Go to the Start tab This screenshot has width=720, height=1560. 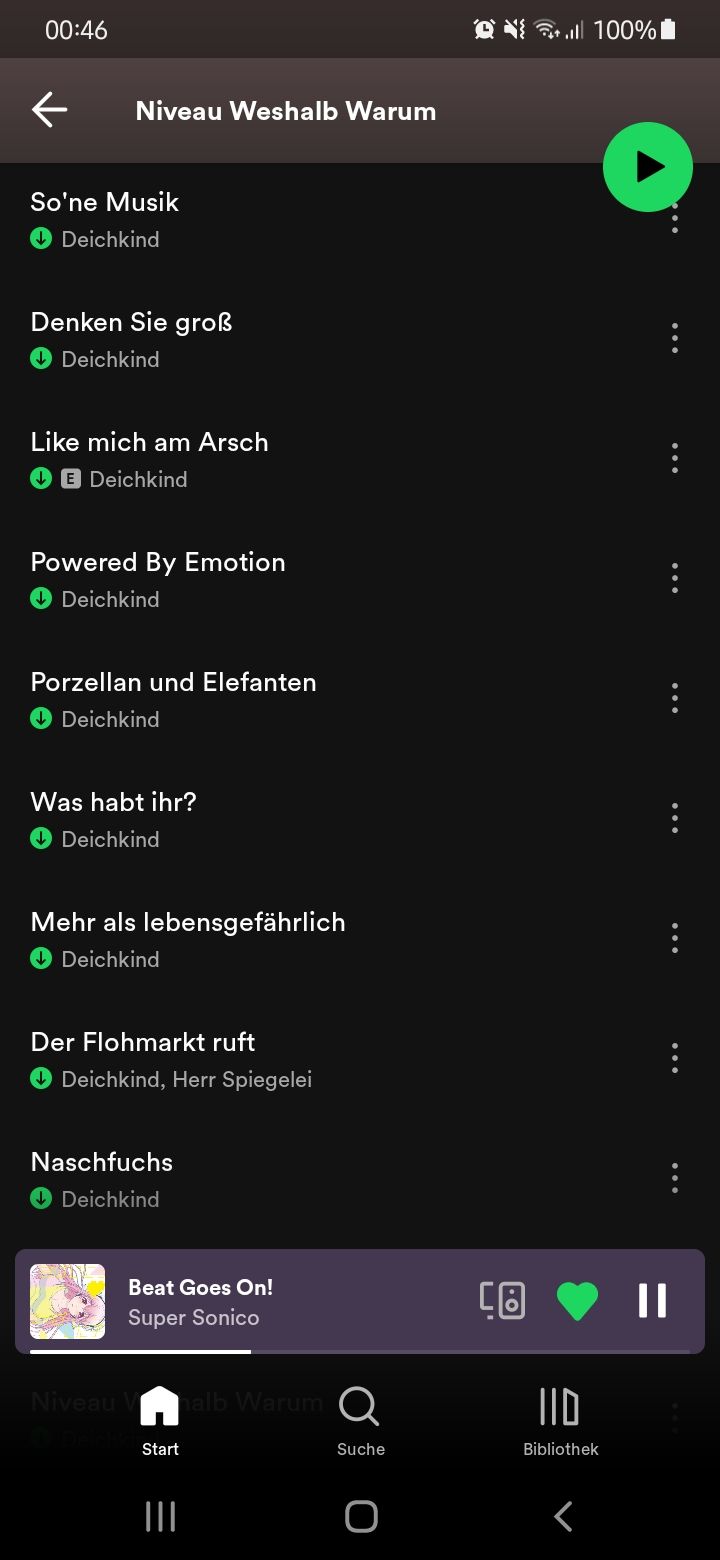pos(160,1420)
